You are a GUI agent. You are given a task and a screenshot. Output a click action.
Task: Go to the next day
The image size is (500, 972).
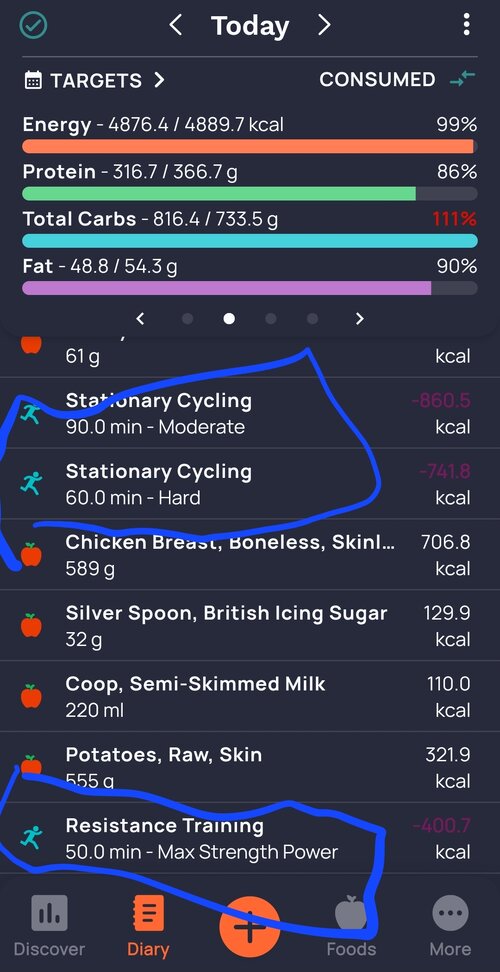(323, 26)
